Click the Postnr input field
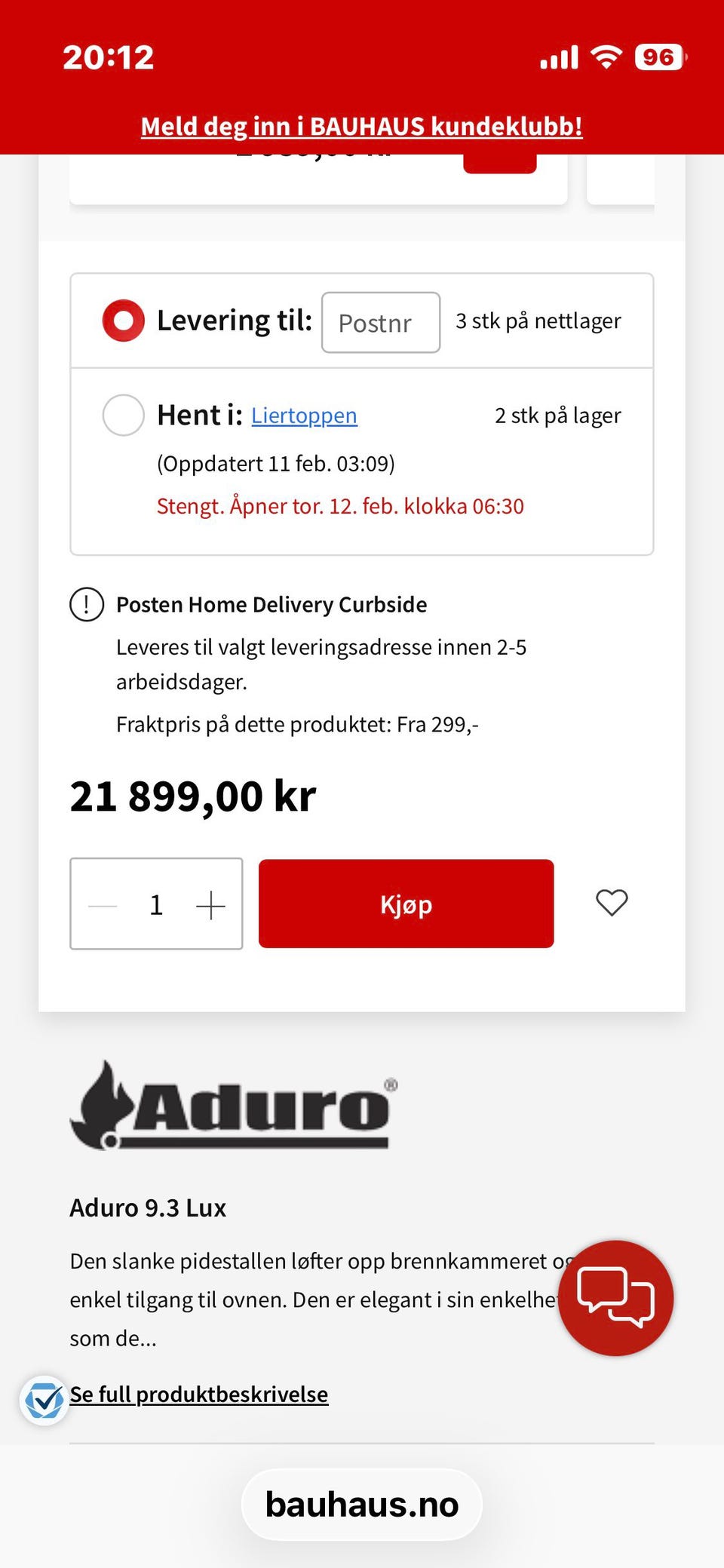The image size is (724, 1568). [380, 323]
